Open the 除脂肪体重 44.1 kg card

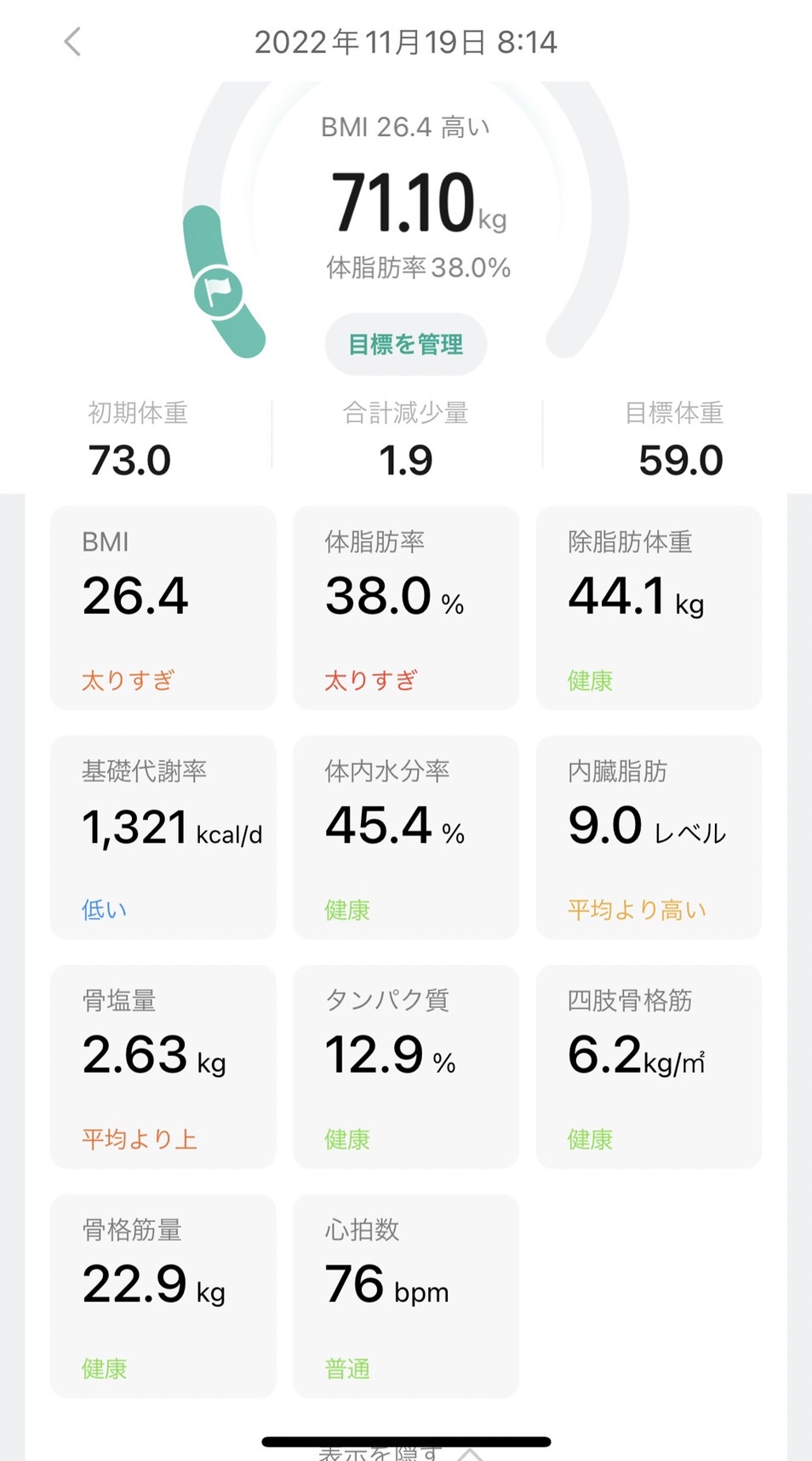coord(649,608)
